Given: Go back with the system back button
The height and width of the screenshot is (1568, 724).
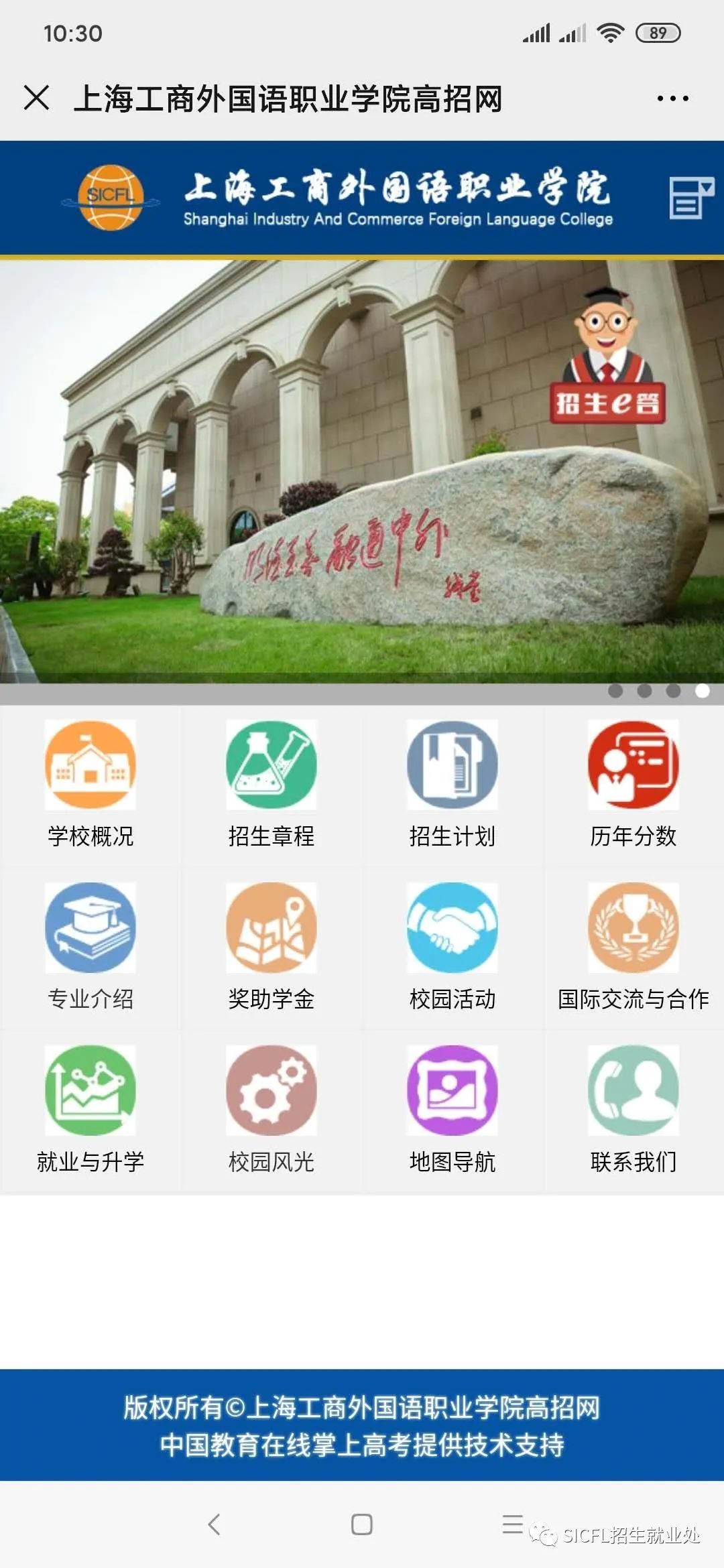Looking at the screenshot, I should pos(215,1524).
